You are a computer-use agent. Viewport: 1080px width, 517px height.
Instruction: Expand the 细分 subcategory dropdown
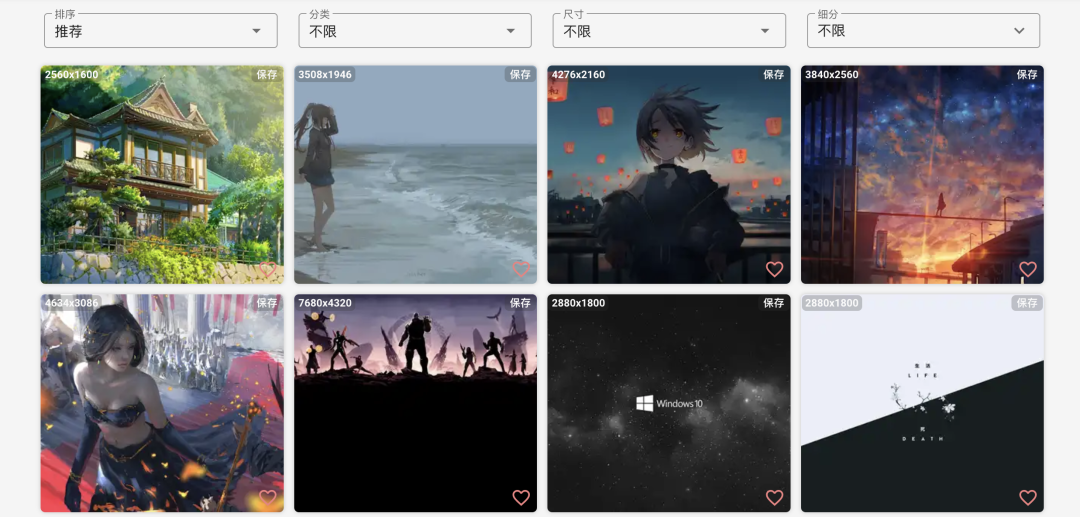pos(922,31)
